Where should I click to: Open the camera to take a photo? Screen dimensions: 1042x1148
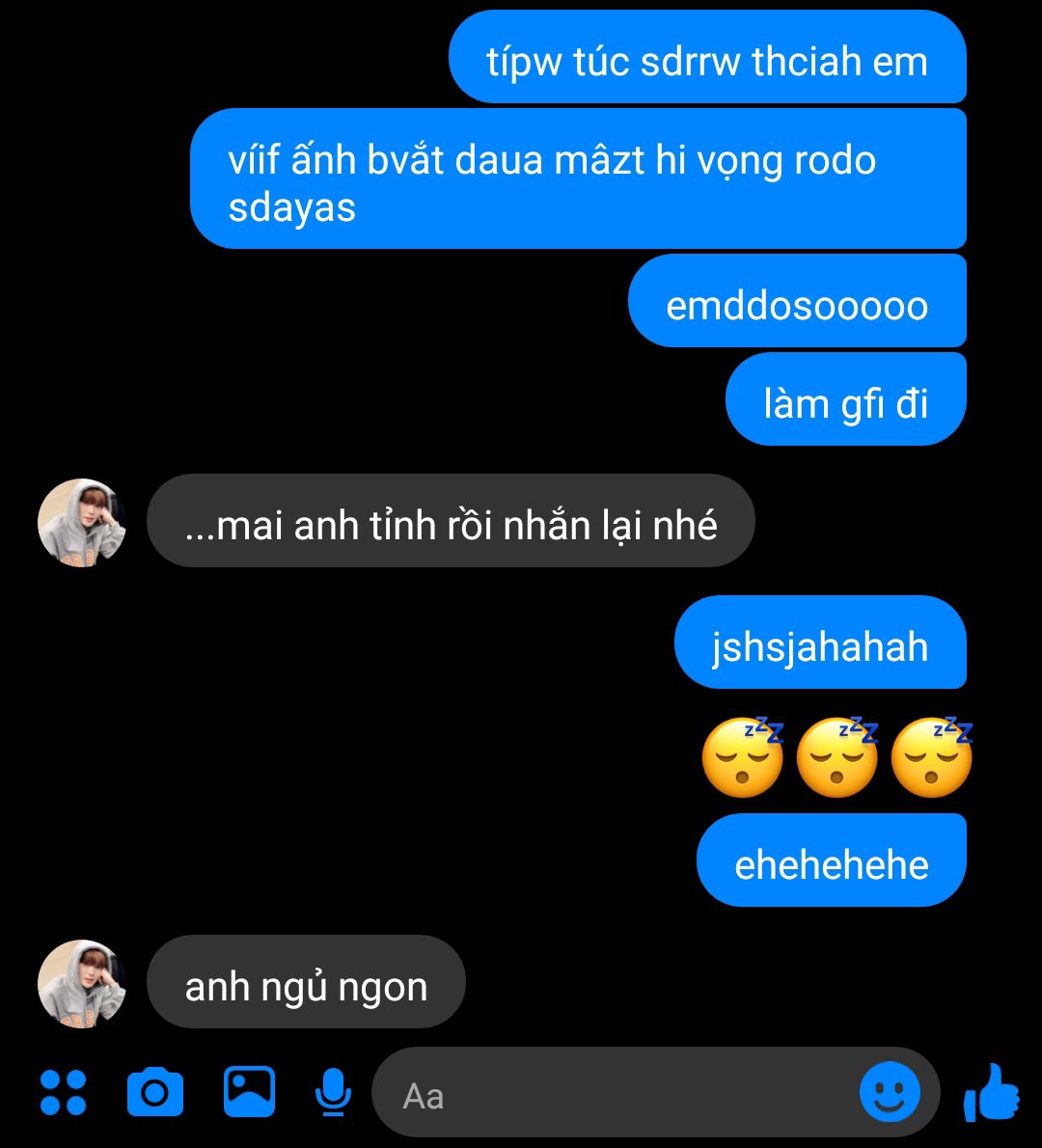[x=154, y=1092]
